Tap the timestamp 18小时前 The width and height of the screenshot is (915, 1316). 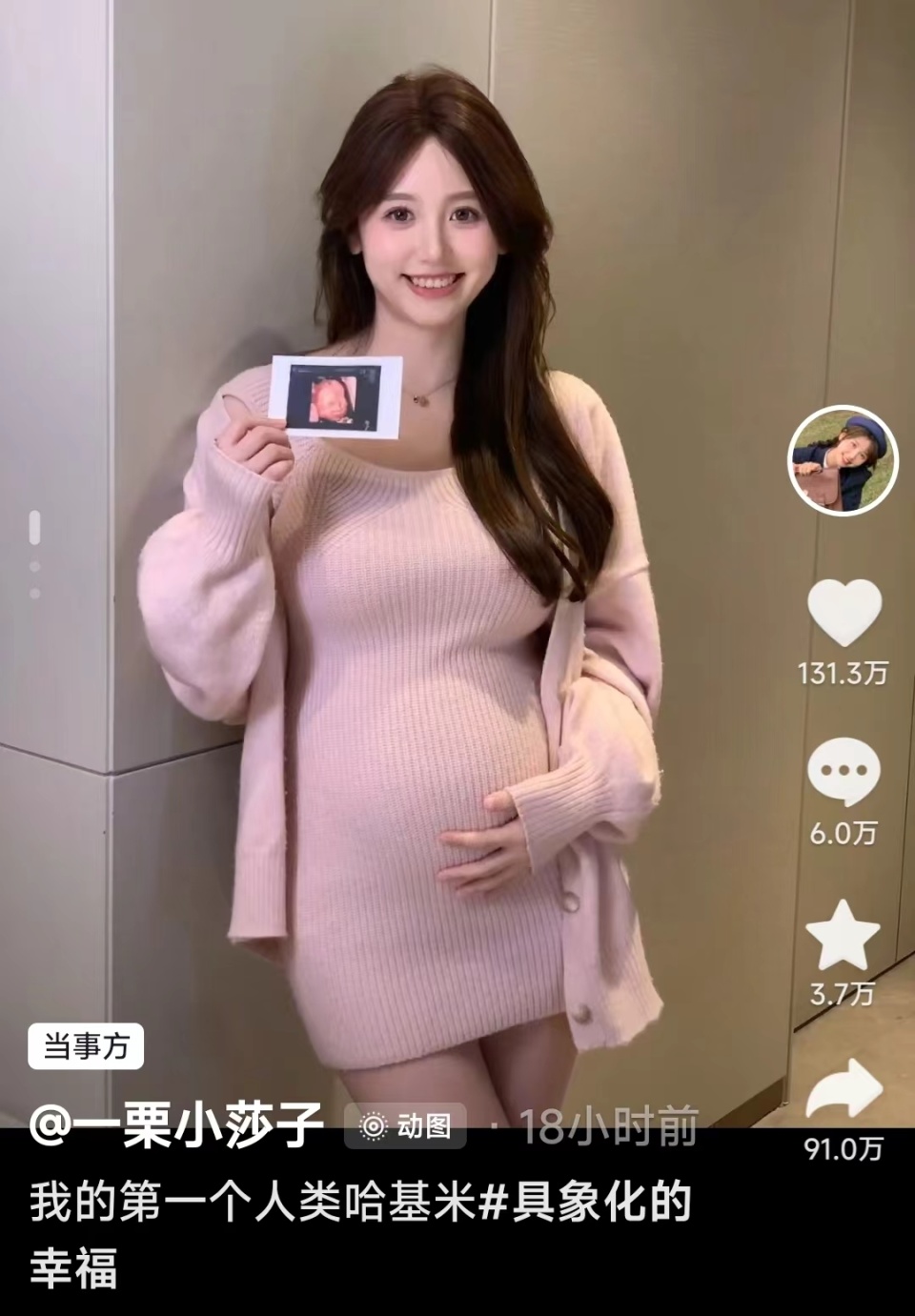point(607,1129)
